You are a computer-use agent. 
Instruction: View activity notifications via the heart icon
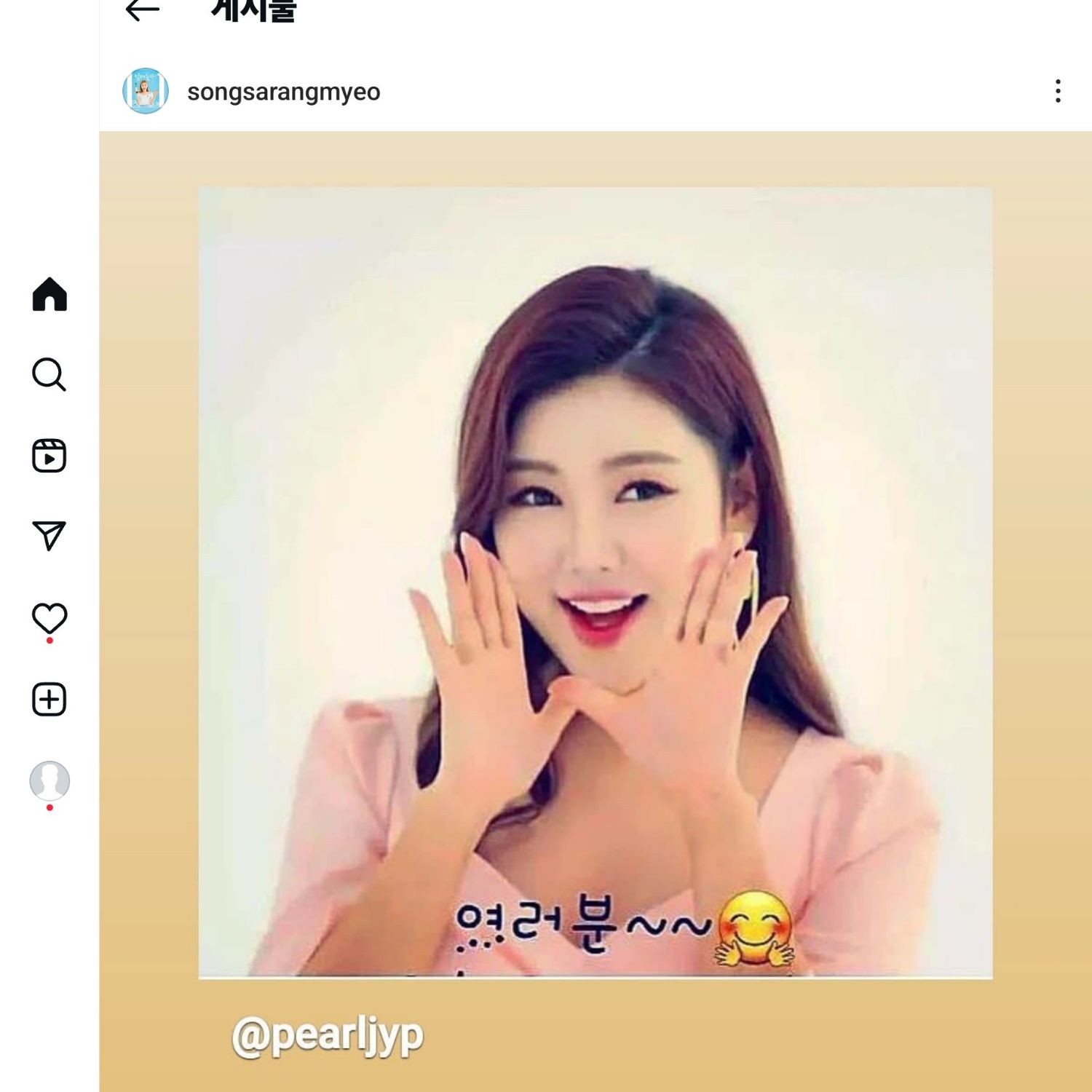pyautogui.click(x=50, y=618)
